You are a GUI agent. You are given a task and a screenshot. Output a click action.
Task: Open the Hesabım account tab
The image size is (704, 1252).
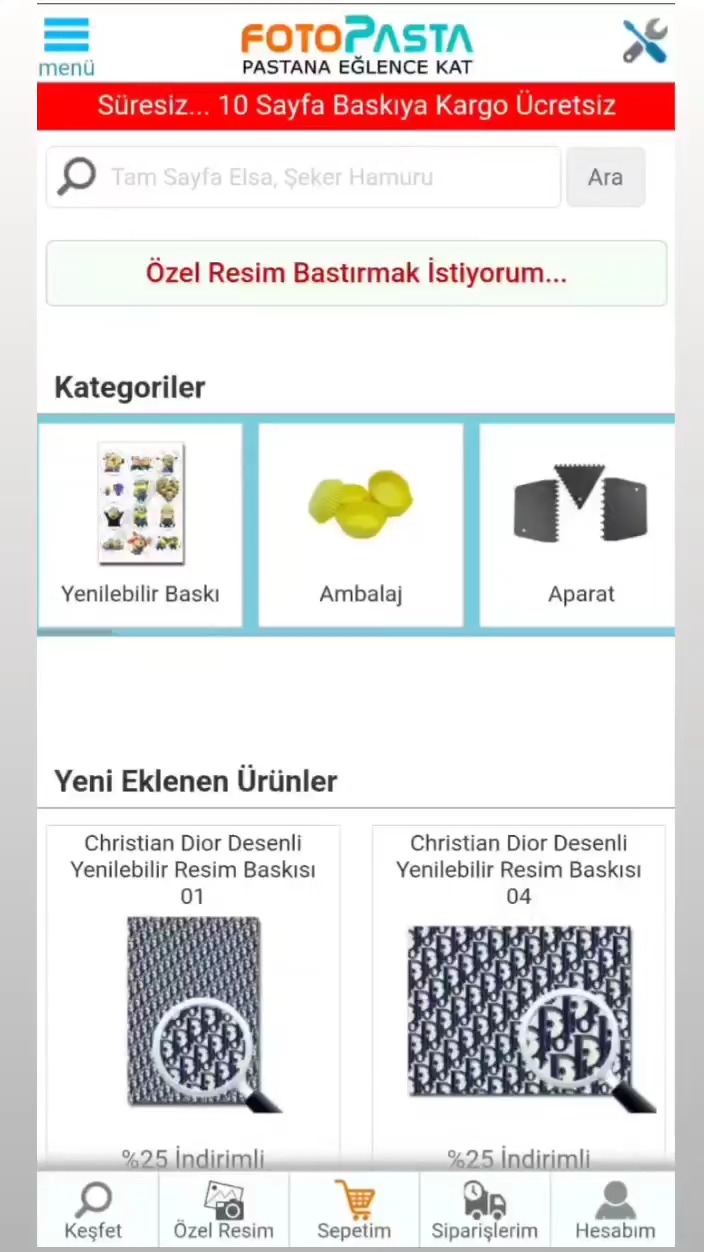click(614, 1211)
